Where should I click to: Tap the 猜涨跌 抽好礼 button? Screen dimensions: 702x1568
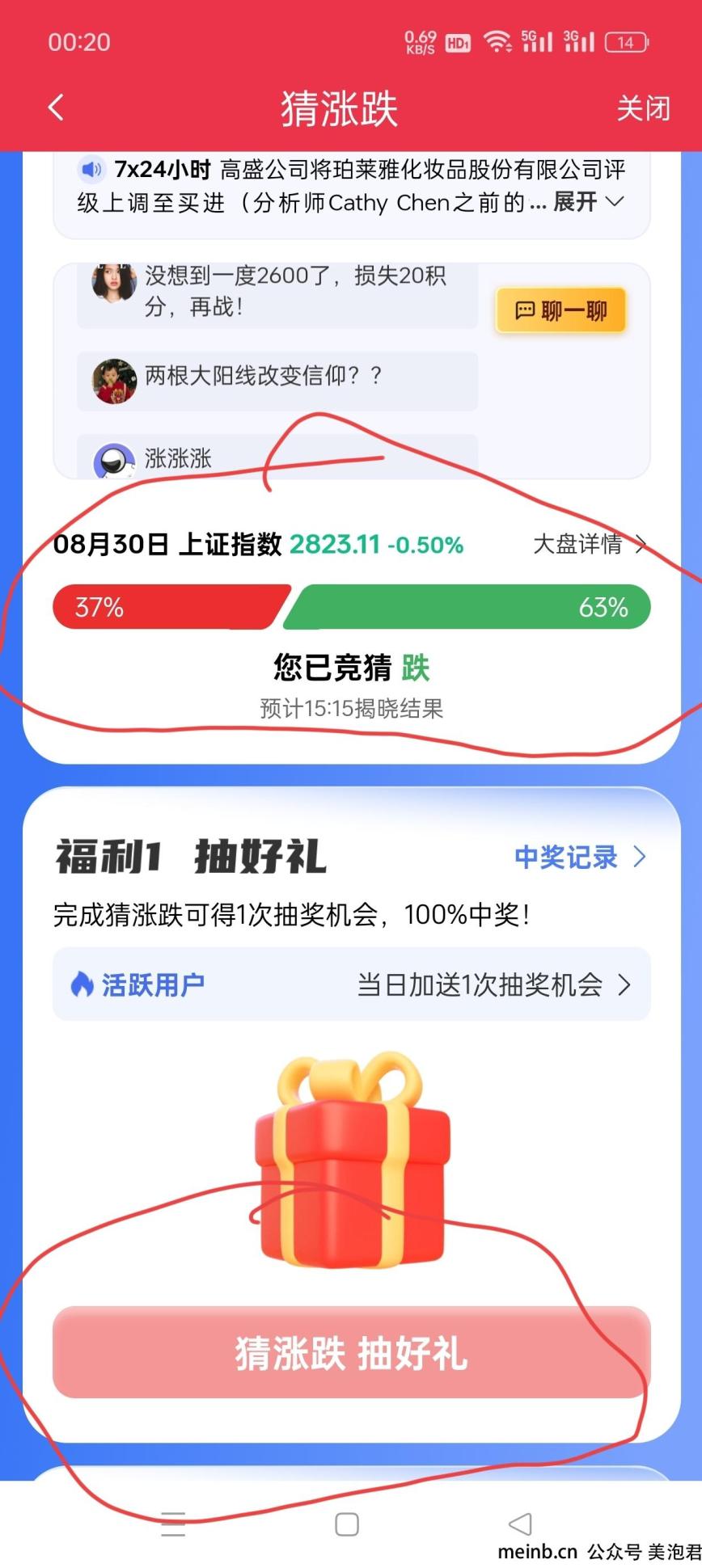click(x=351, y=1352)
